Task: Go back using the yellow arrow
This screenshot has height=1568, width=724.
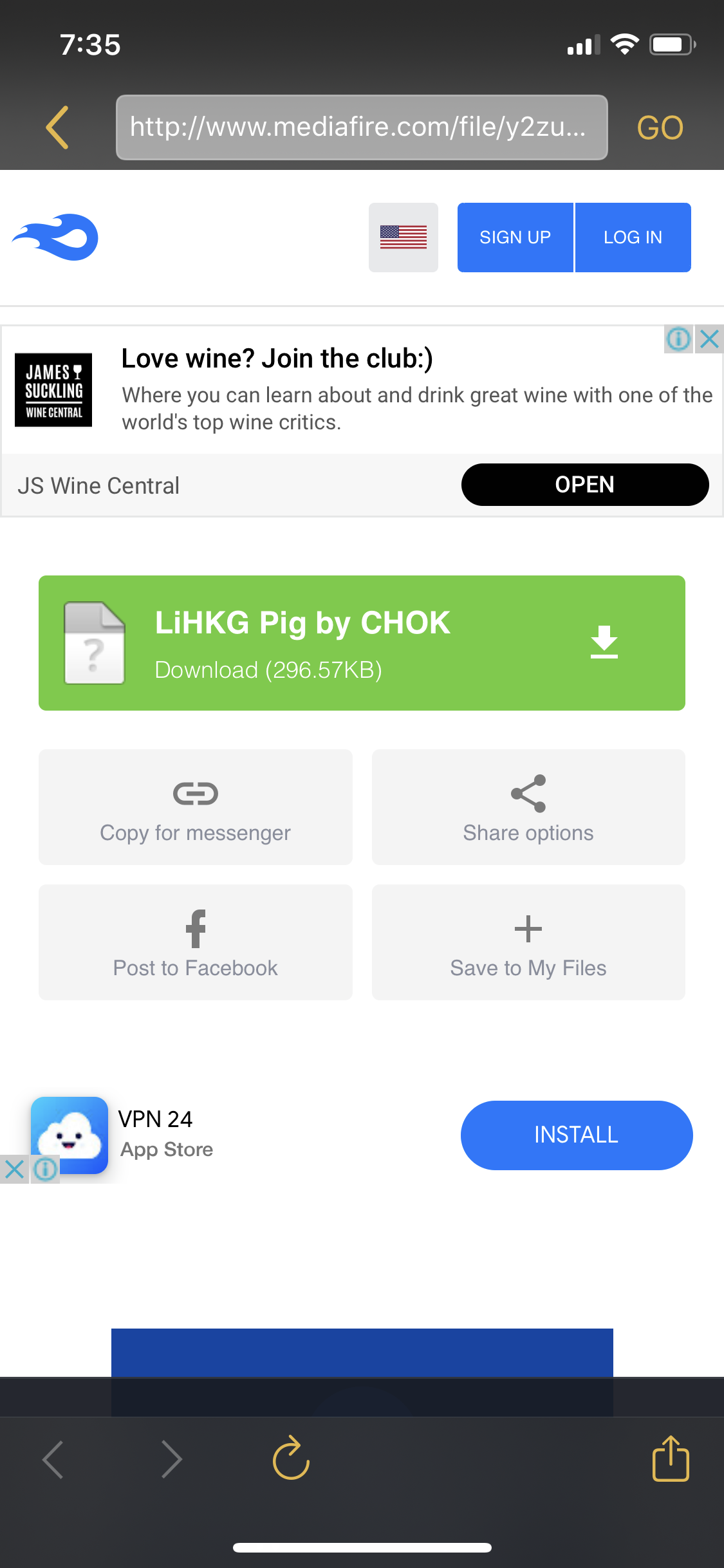Action: click(57, 127)
